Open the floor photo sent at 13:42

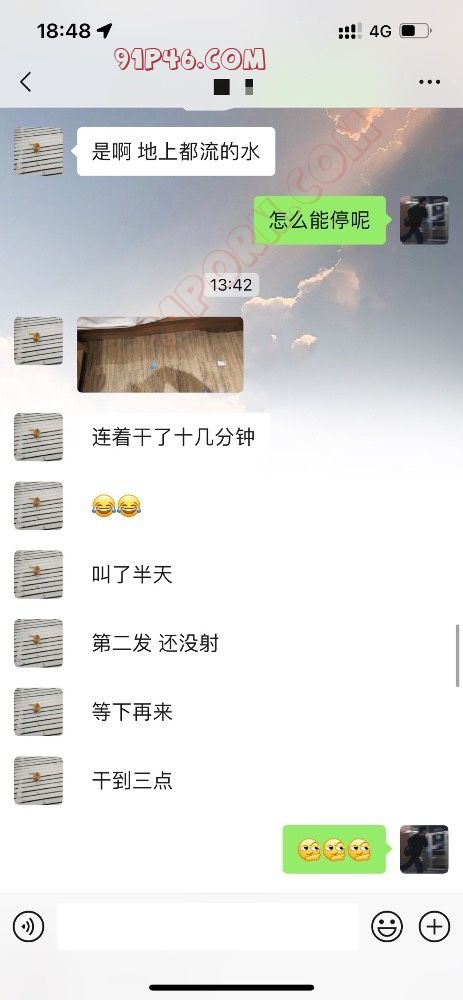160,354
